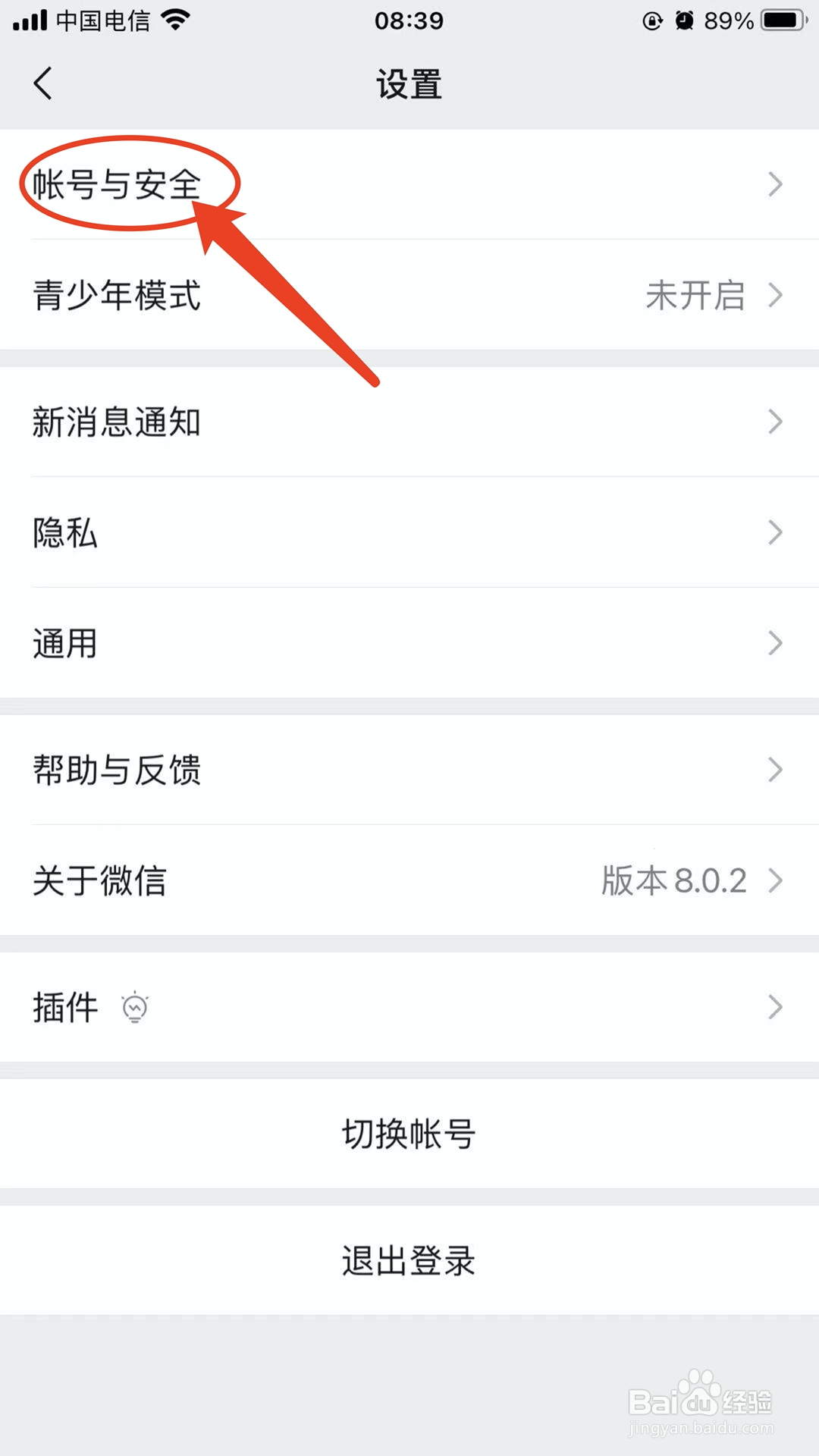
Task: Tap the 设置 title text
Action: click(x=409, y=83)
